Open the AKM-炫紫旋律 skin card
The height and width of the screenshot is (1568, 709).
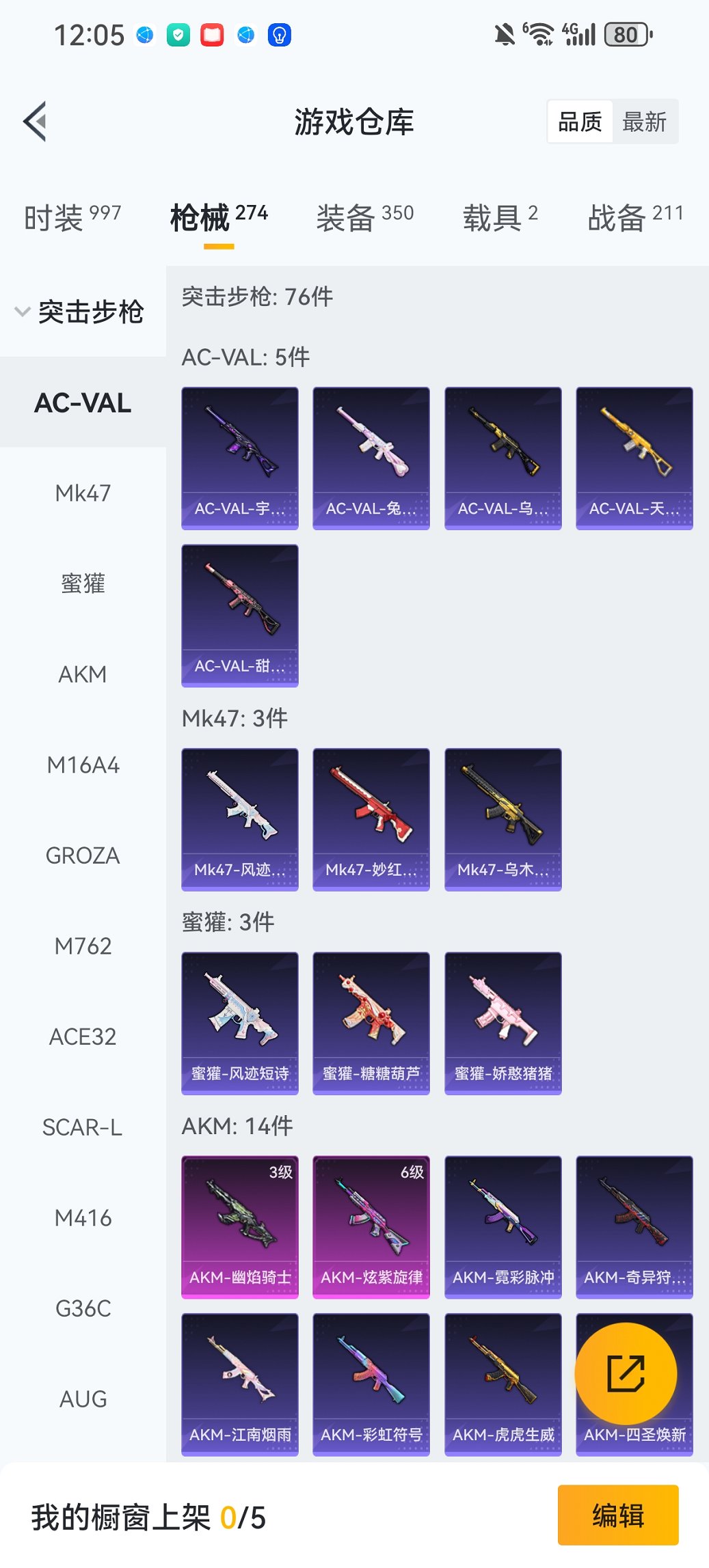click(x=371, y=1226)
